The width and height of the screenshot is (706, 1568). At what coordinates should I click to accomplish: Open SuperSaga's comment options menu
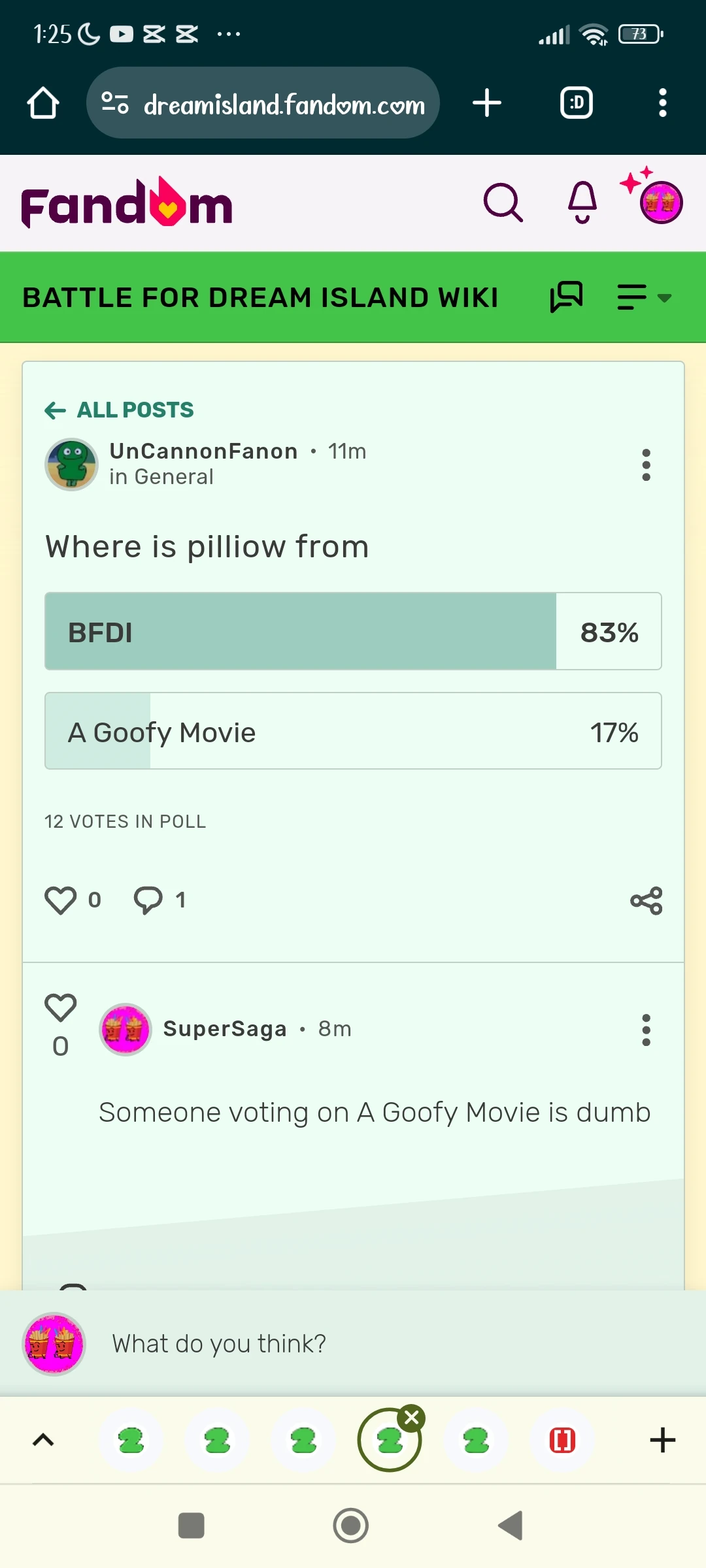pyautogui.click(x=646, y=1028)
